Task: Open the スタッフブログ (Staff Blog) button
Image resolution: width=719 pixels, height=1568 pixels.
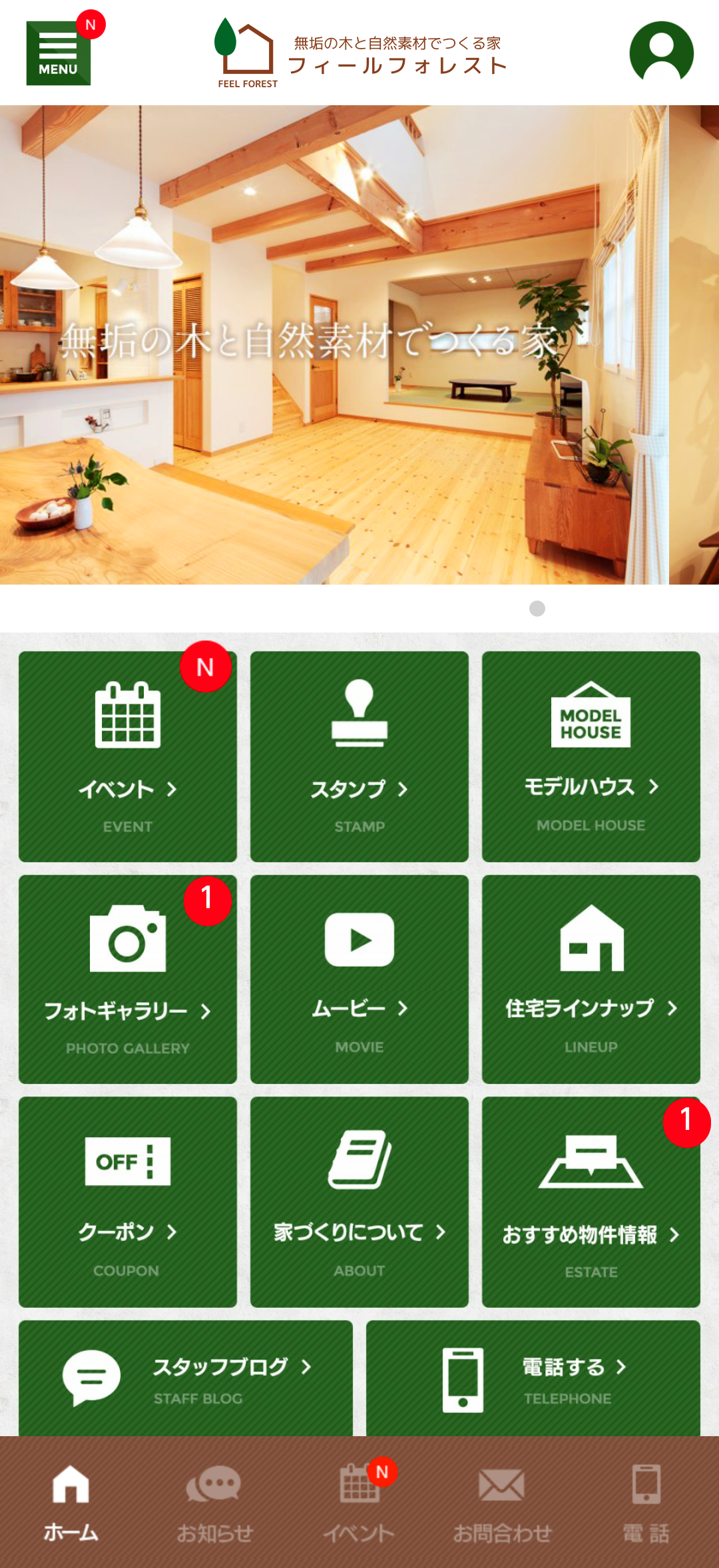Action: coord(186,1378)
